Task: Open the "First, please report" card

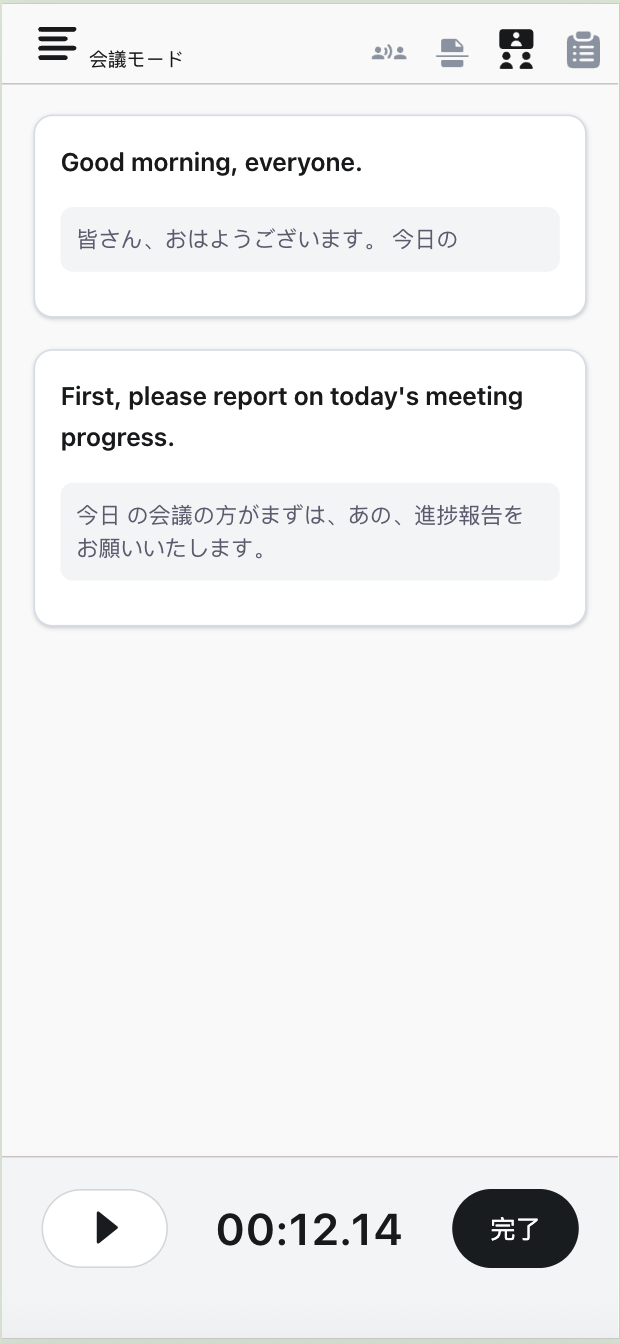Action: tap(310, 488)
